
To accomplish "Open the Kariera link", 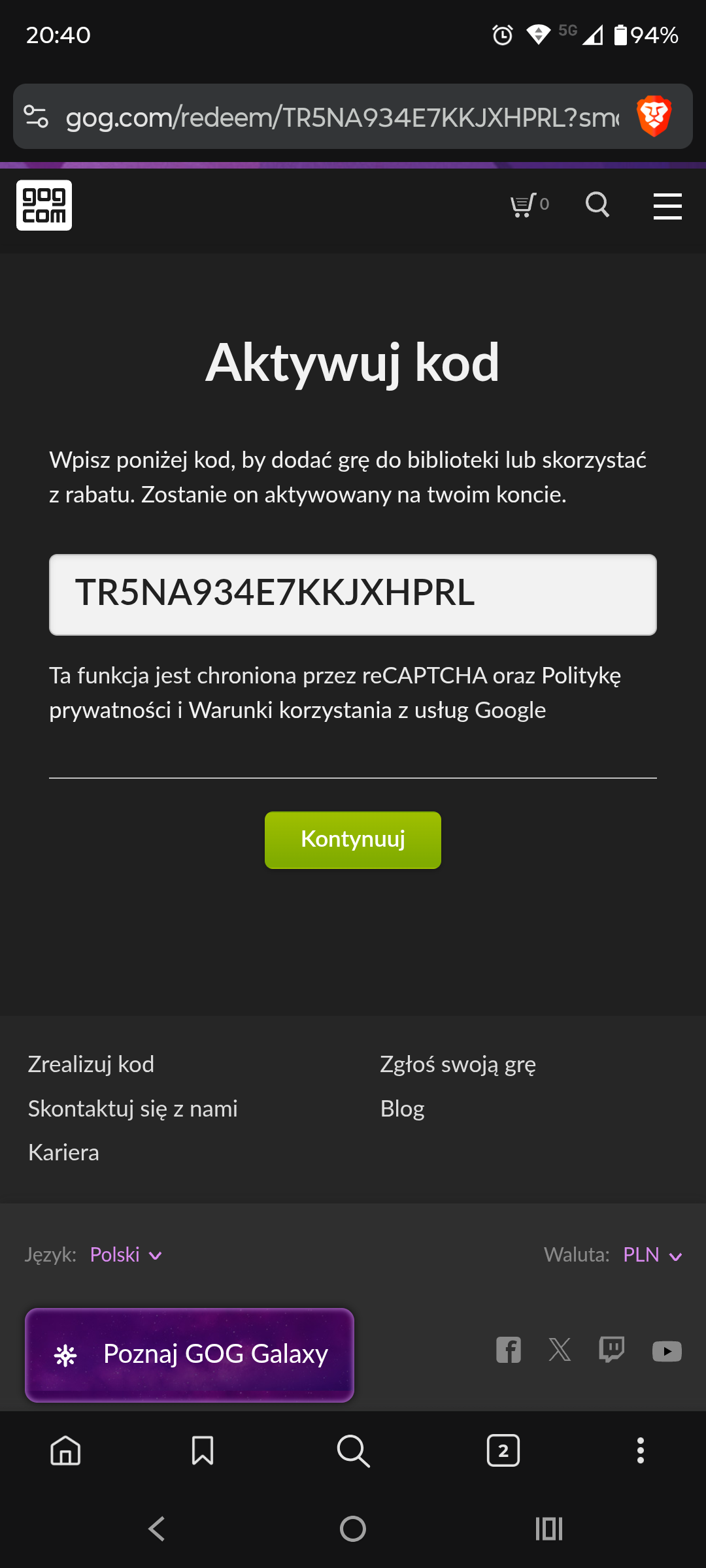I will (x=63, y=1152).
